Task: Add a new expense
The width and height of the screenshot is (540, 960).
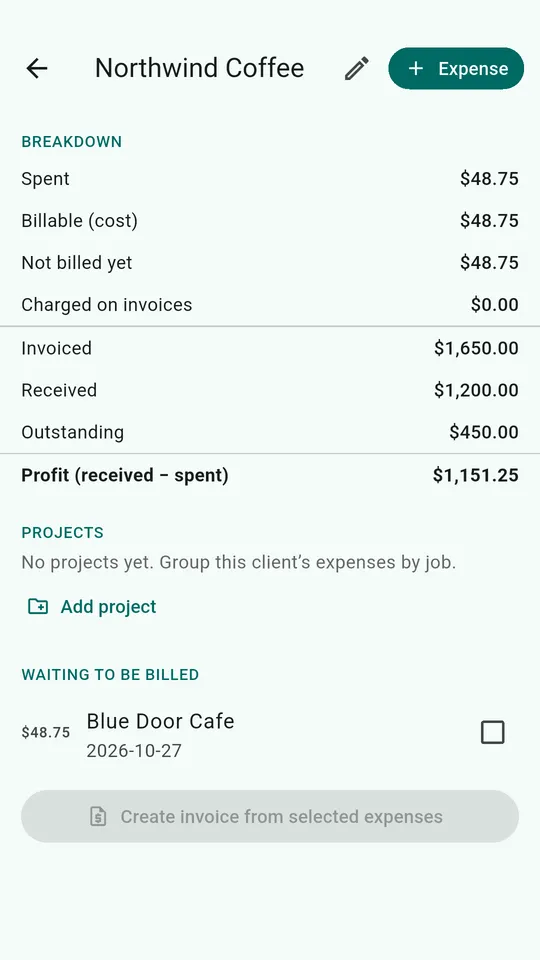Action: [x=456, y=68]
